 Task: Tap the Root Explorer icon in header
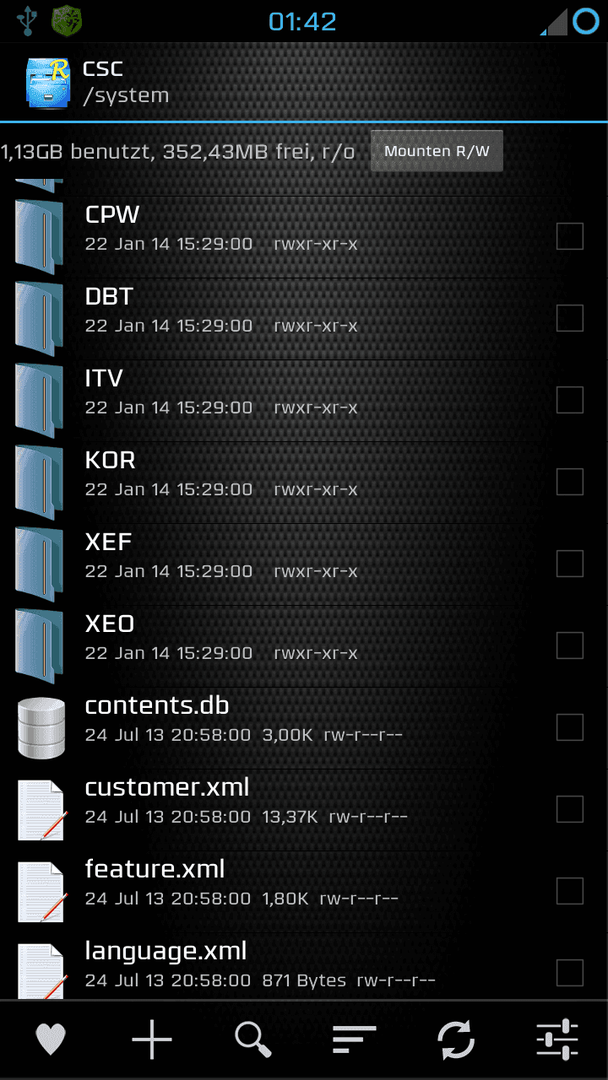point(47,82)
